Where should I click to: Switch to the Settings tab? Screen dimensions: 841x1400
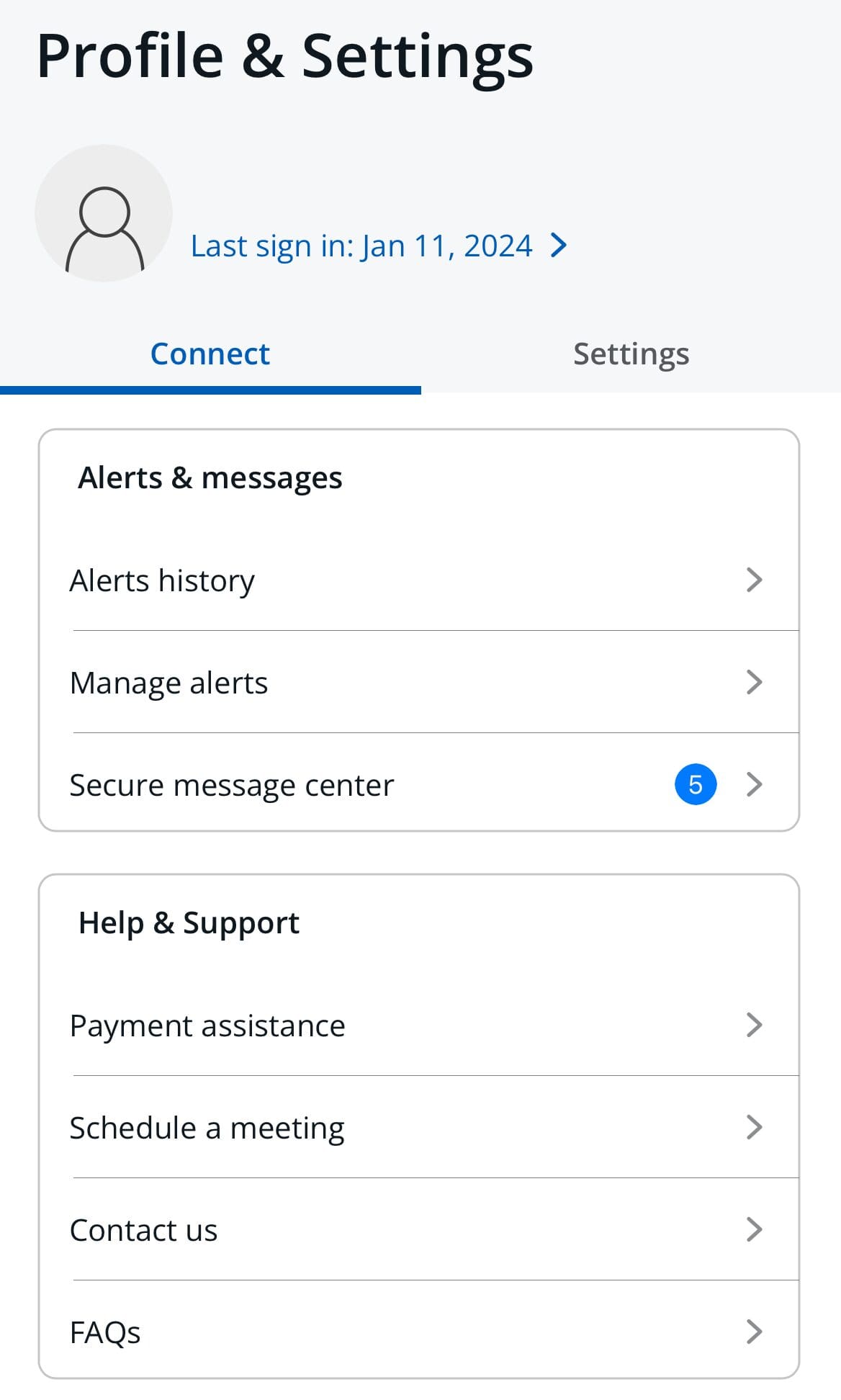click(x=631, y=354)
